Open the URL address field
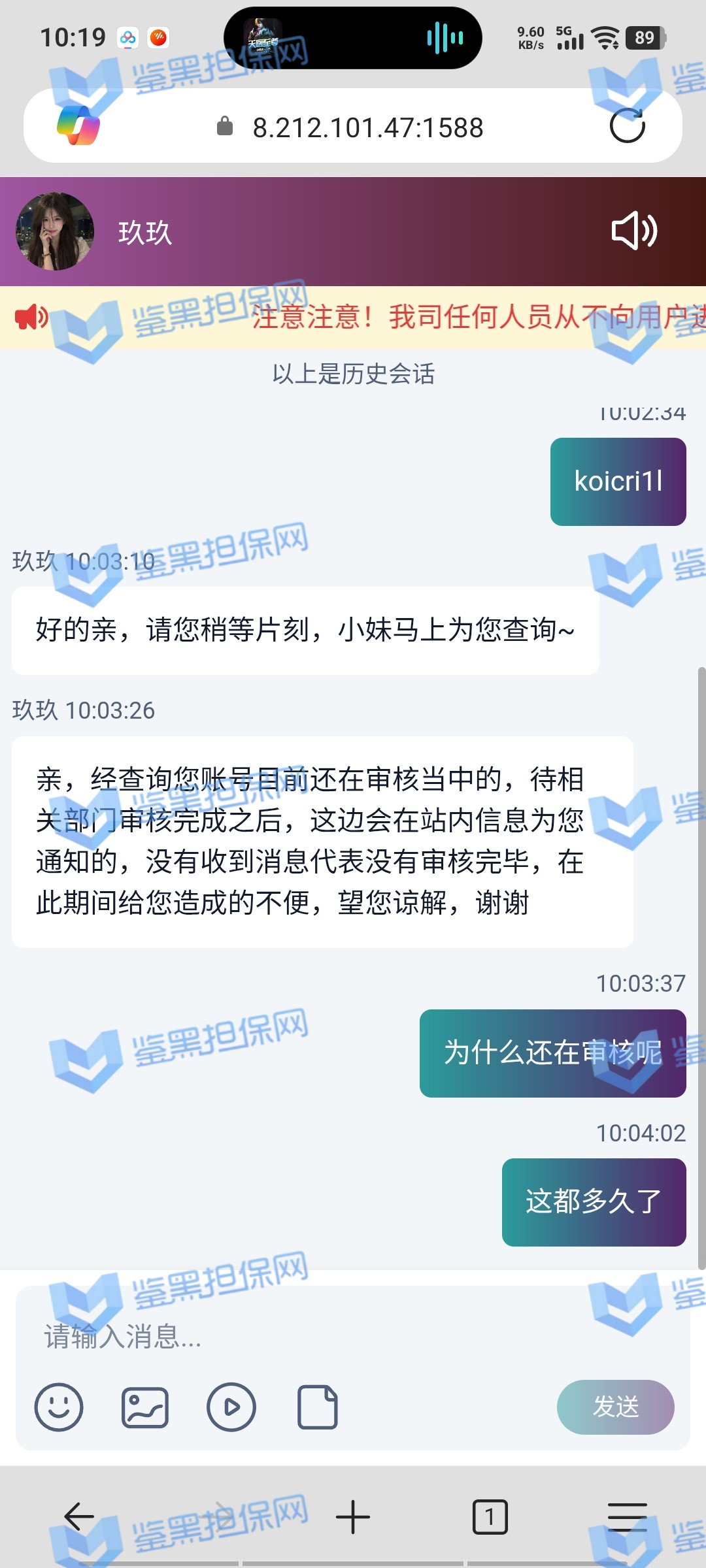706x1568 pixels. pyautogui.click(x=367, y=127)
